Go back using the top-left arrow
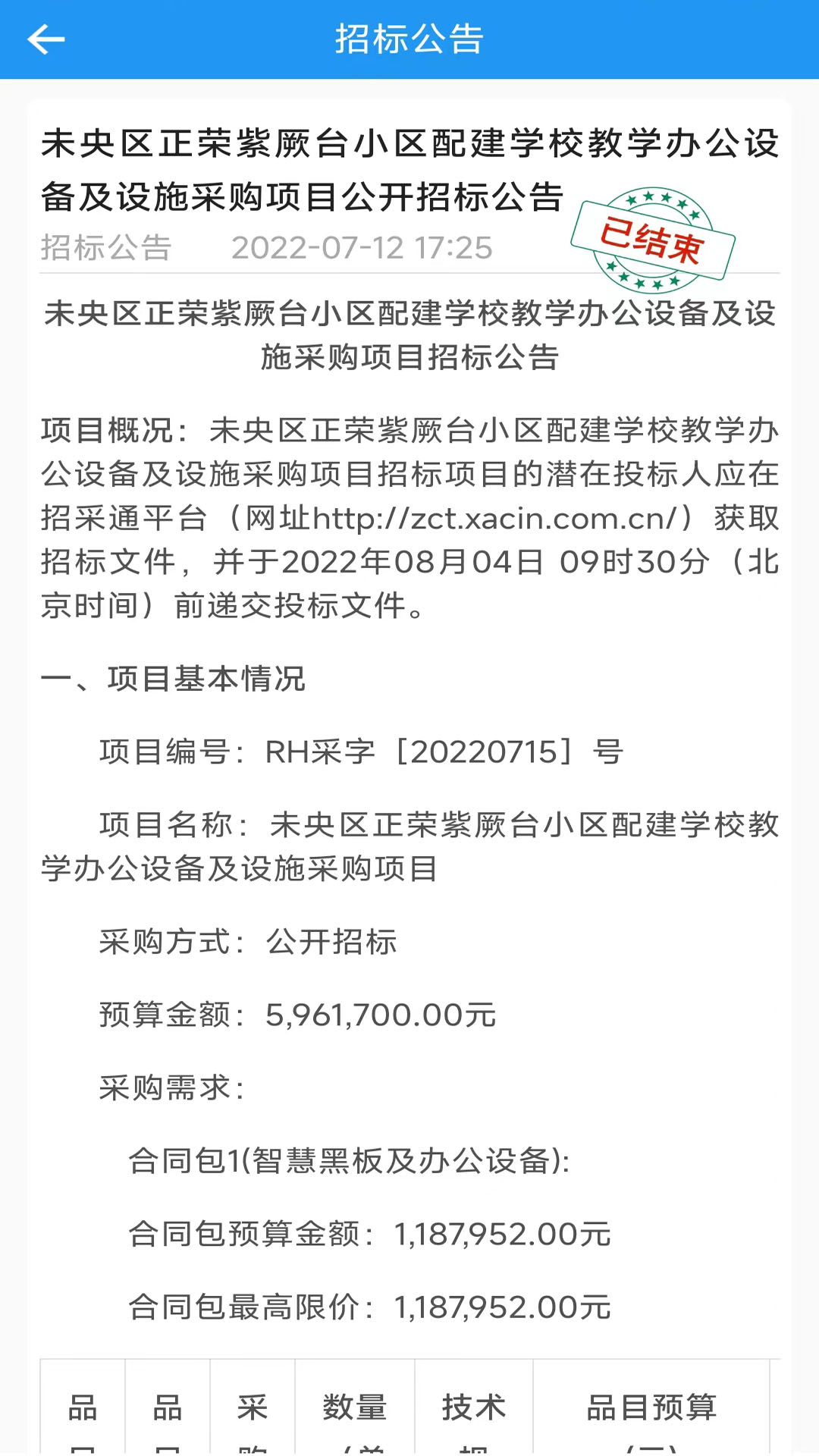Viewport: 819px width, 1456px height. click(x=45, y=39)
